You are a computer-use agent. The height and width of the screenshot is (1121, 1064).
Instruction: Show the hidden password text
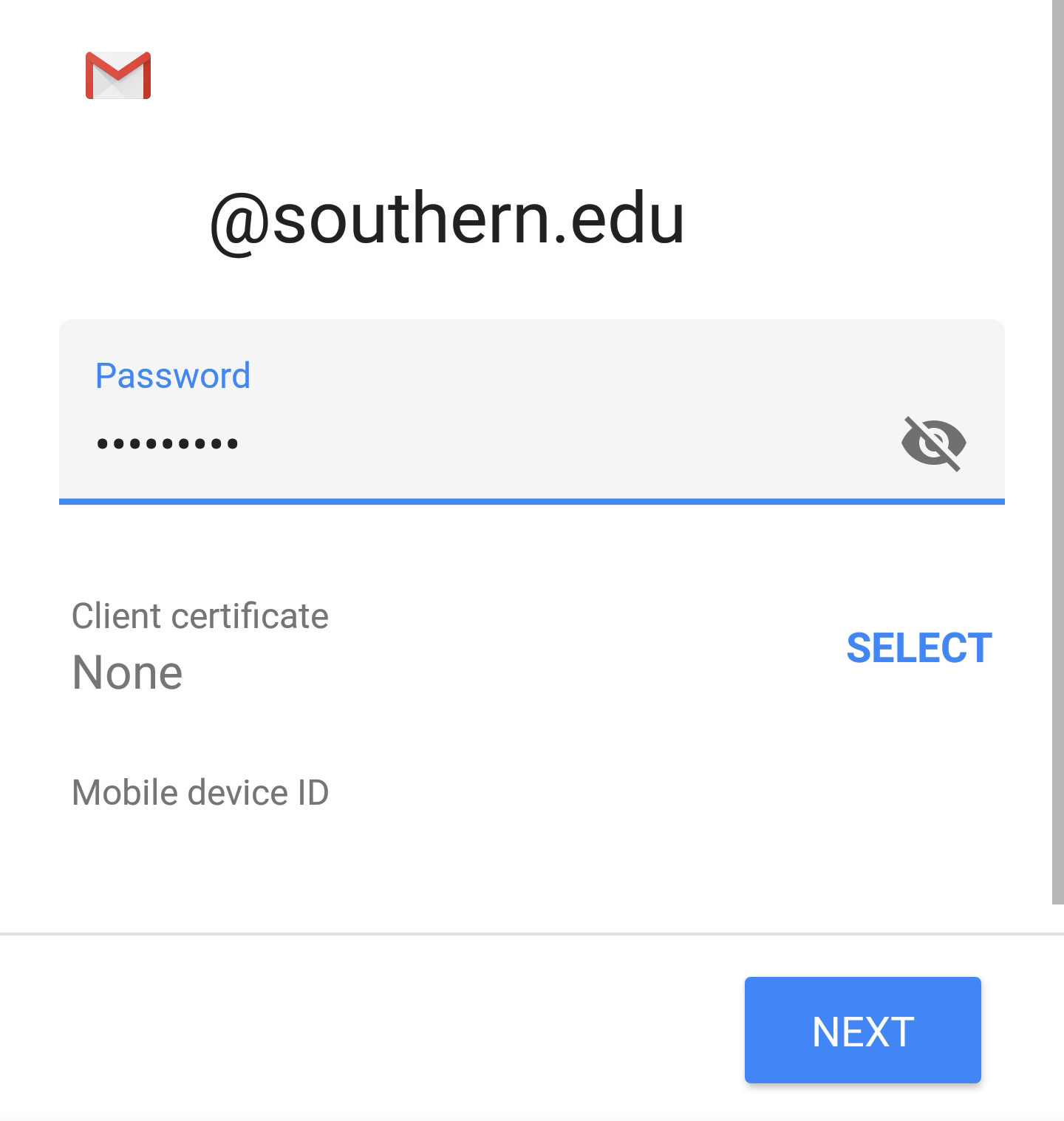click(x=933, y=443)
